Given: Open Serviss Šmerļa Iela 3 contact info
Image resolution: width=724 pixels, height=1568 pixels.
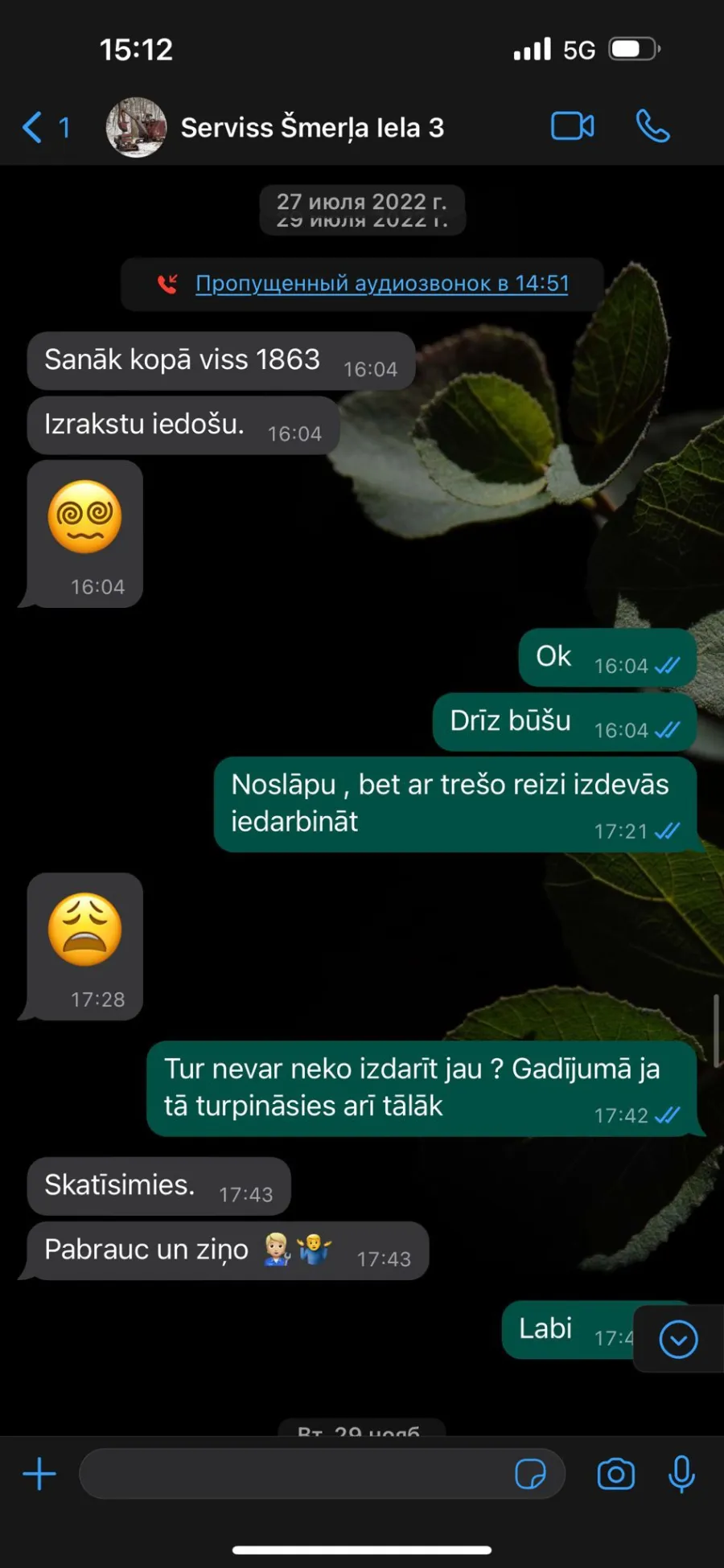Looking at the screenshot, I should point(312,127).
